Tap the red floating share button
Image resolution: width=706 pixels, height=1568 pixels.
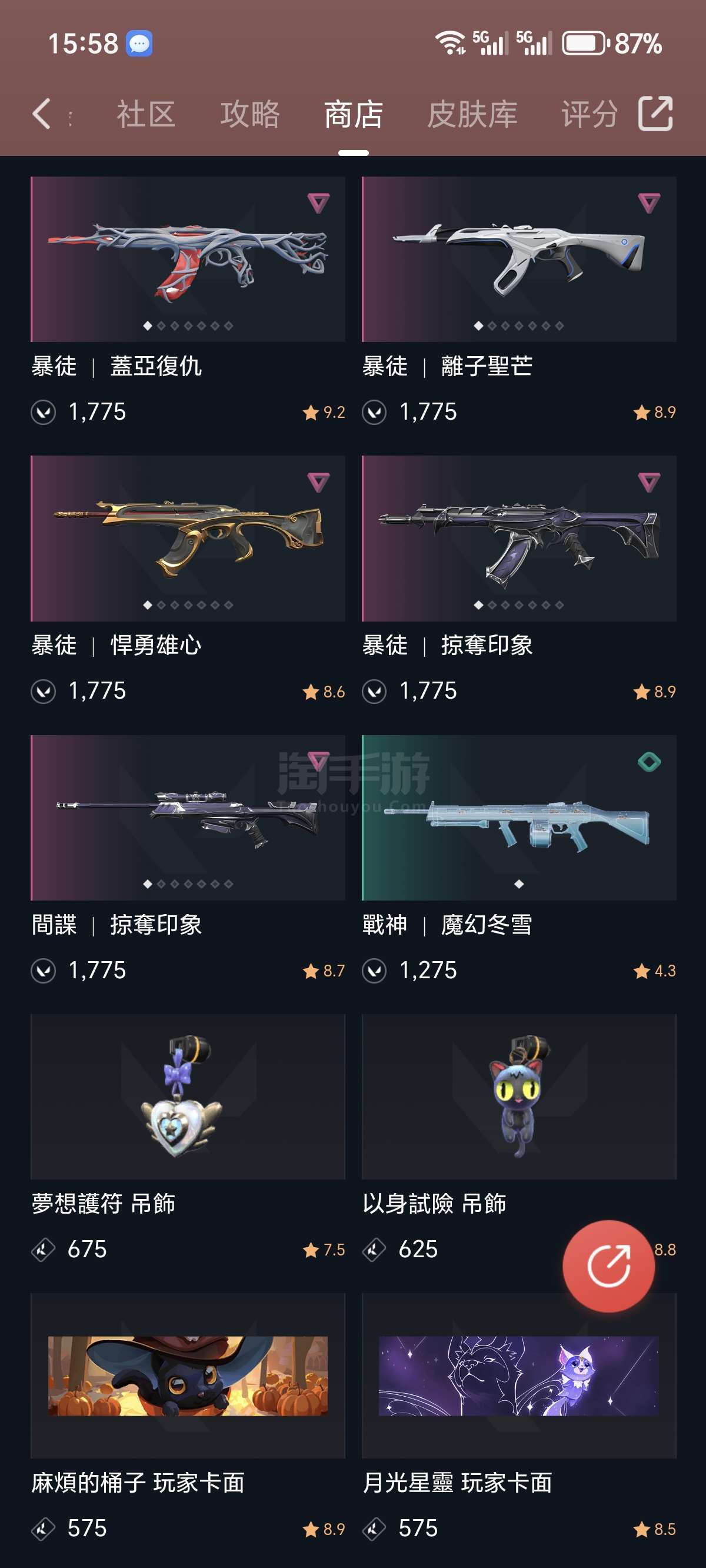608,1265
